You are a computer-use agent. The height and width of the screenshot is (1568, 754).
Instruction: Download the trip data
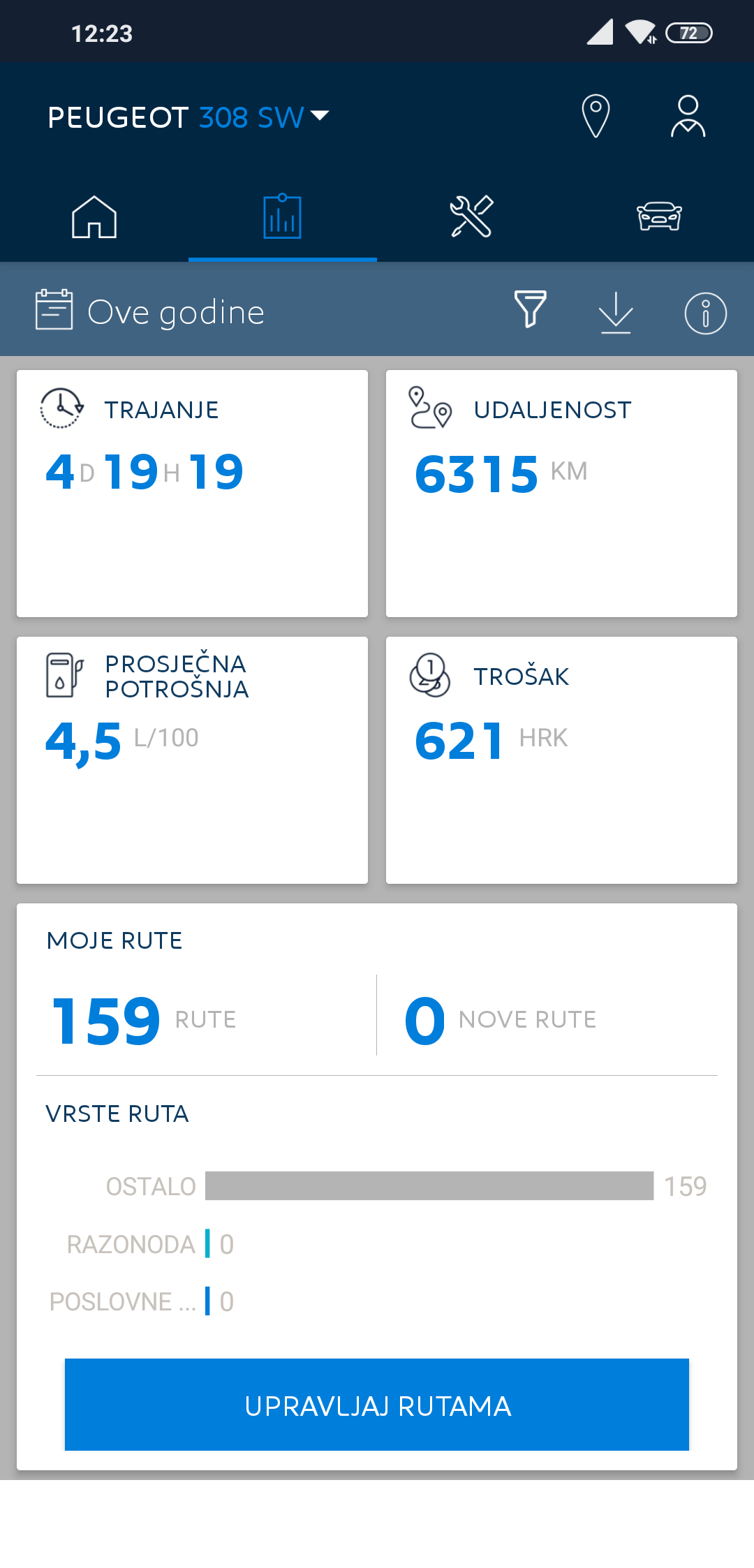pos(616,313)
